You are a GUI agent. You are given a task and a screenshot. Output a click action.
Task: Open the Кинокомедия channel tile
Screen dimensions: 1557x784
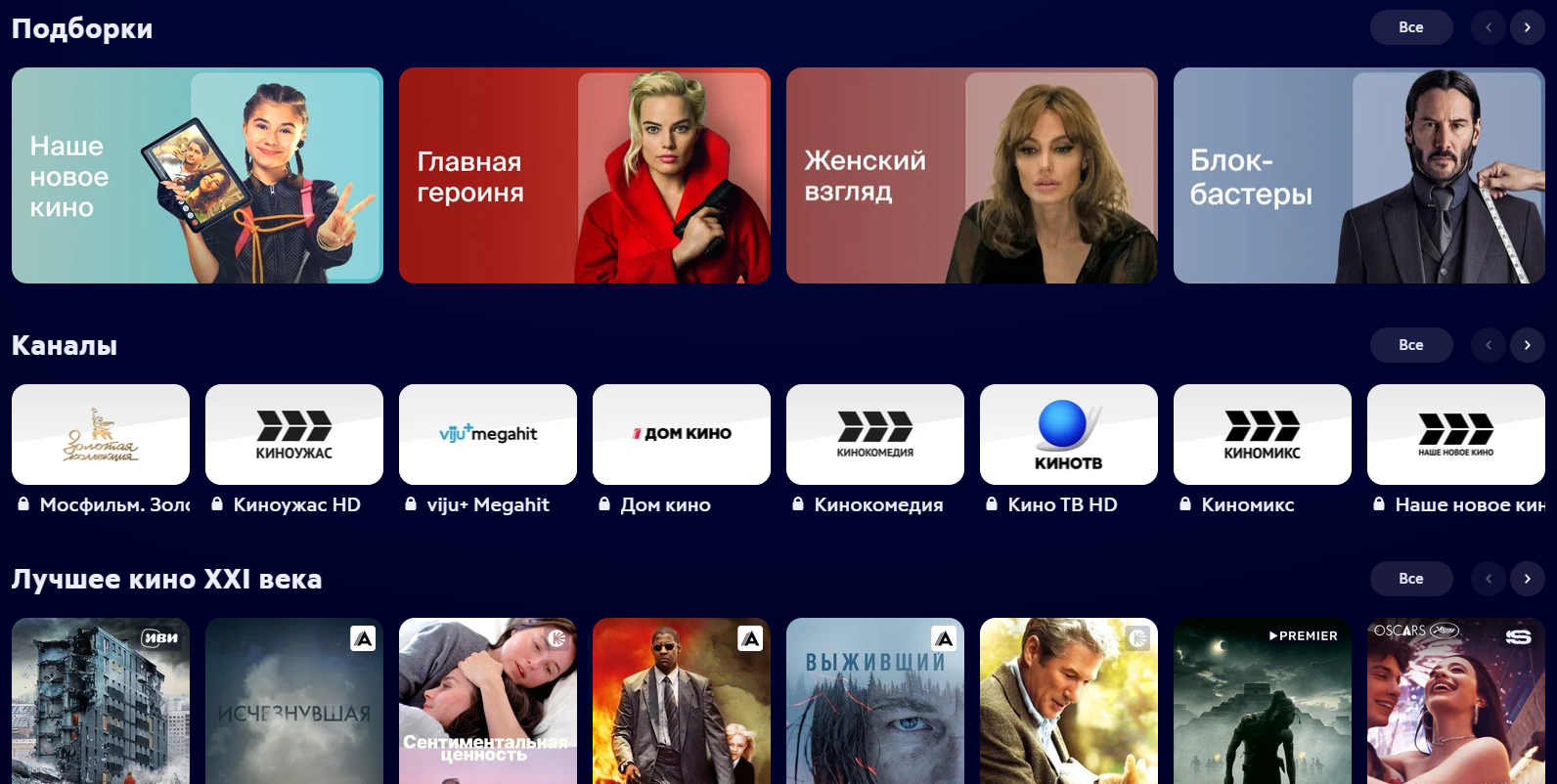(874, 435)
